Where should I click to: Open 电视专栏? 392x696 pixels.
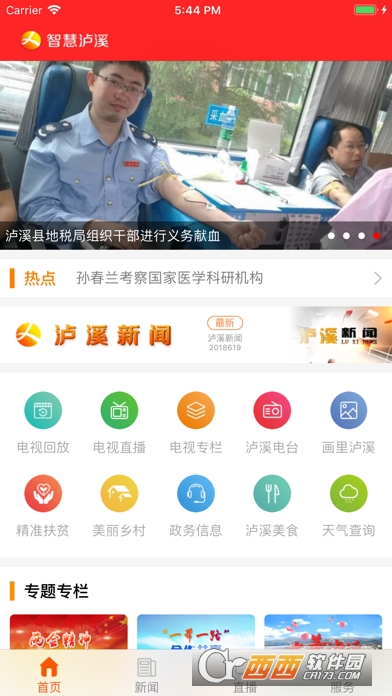196,423
